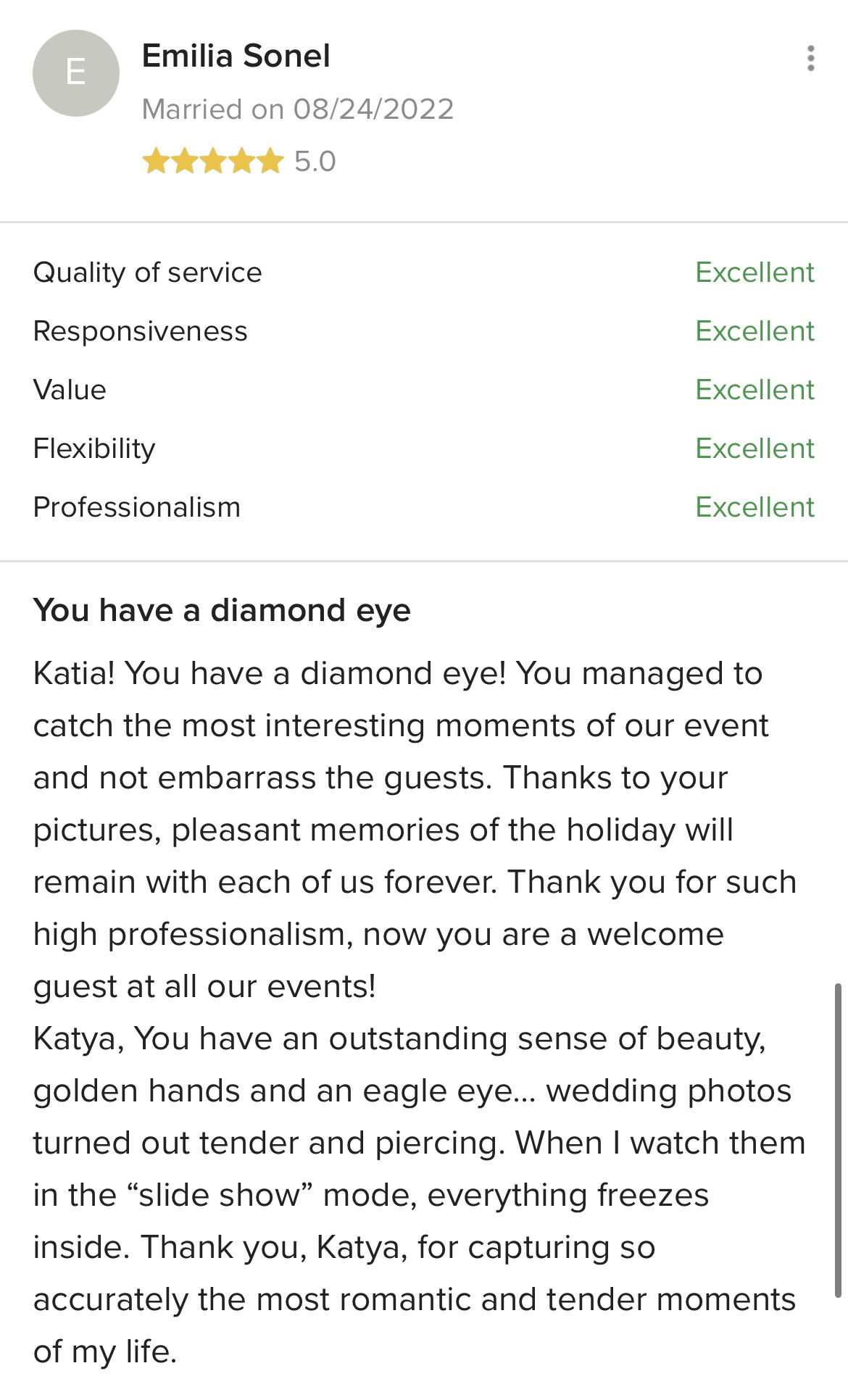Click the reviewer name Emilia Sonel
Screen dimensions: 848x1400
(237, 55)
